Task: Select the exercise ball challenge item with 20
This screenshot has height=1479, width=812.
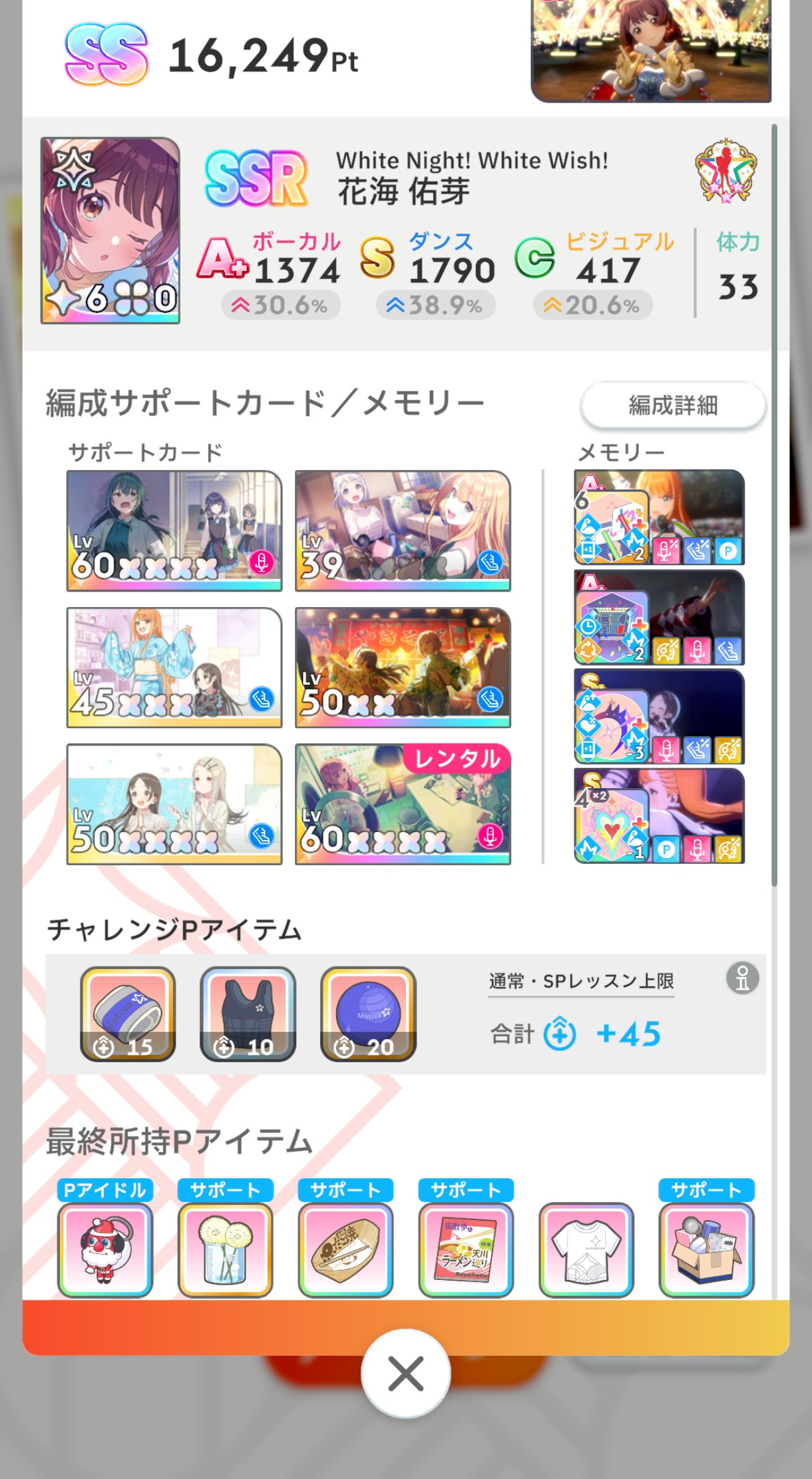Action: coord(368,1014)
